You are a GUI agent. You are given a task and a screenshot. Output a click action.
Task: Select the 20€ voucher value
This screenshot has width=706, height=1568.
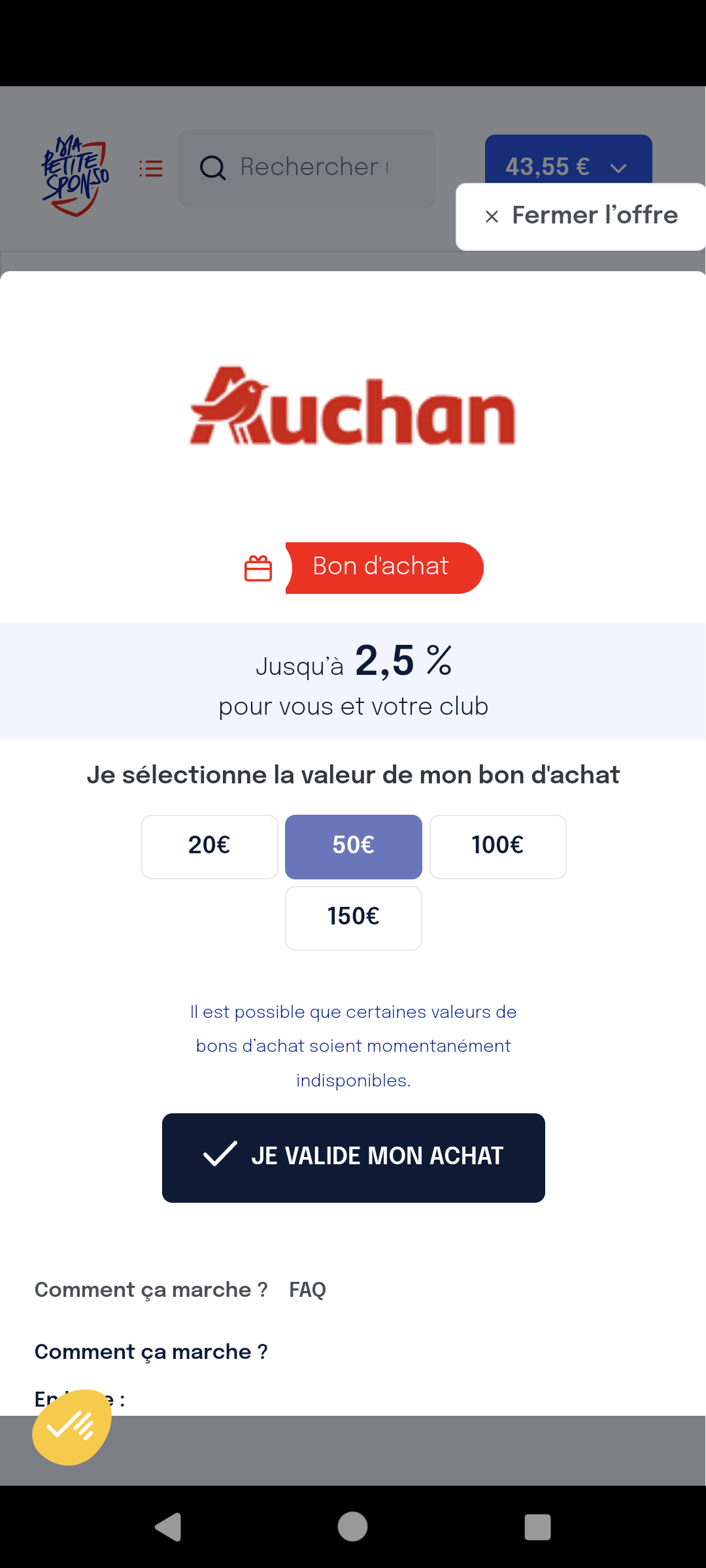point(210,846)
